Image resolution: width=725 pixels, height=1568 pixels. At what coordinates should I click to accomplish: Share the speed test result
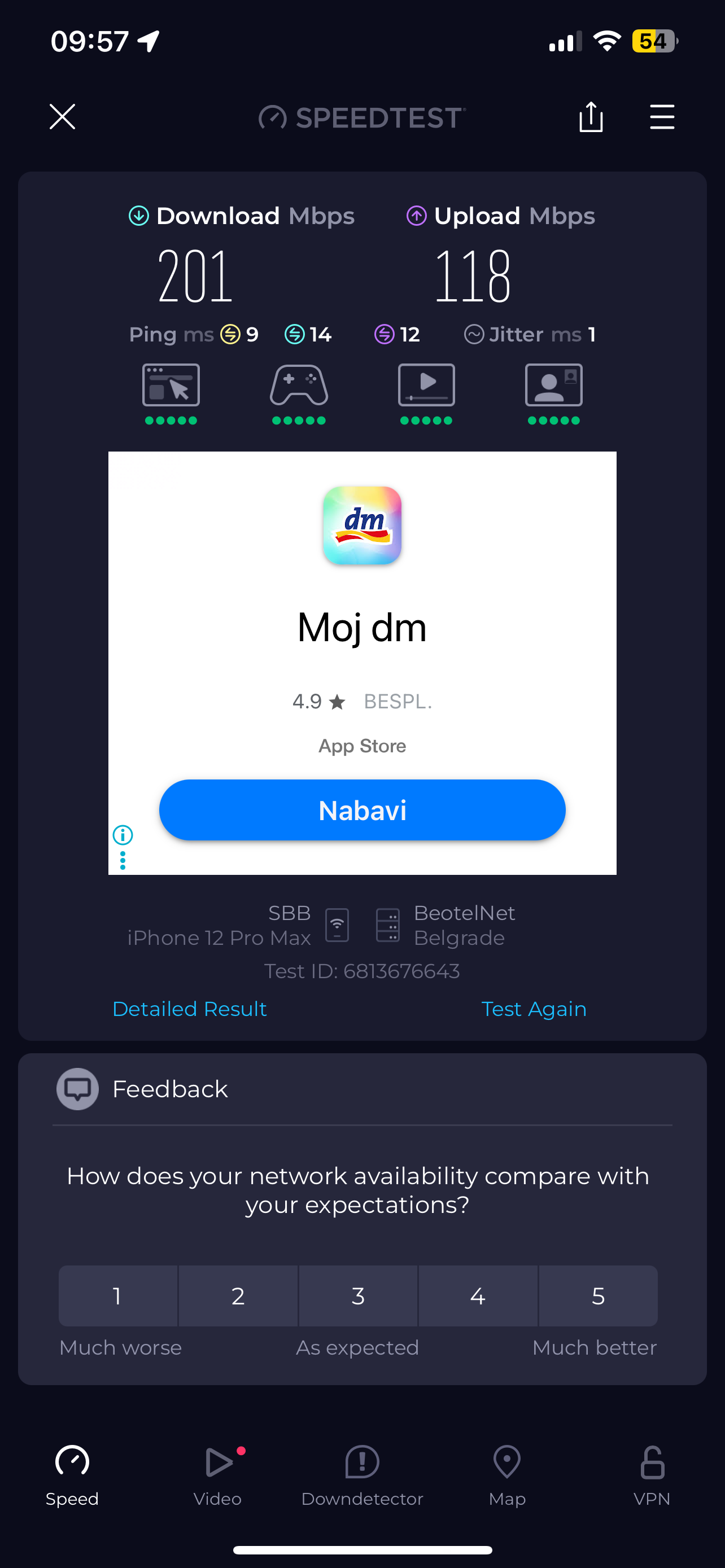pos(591,116)
